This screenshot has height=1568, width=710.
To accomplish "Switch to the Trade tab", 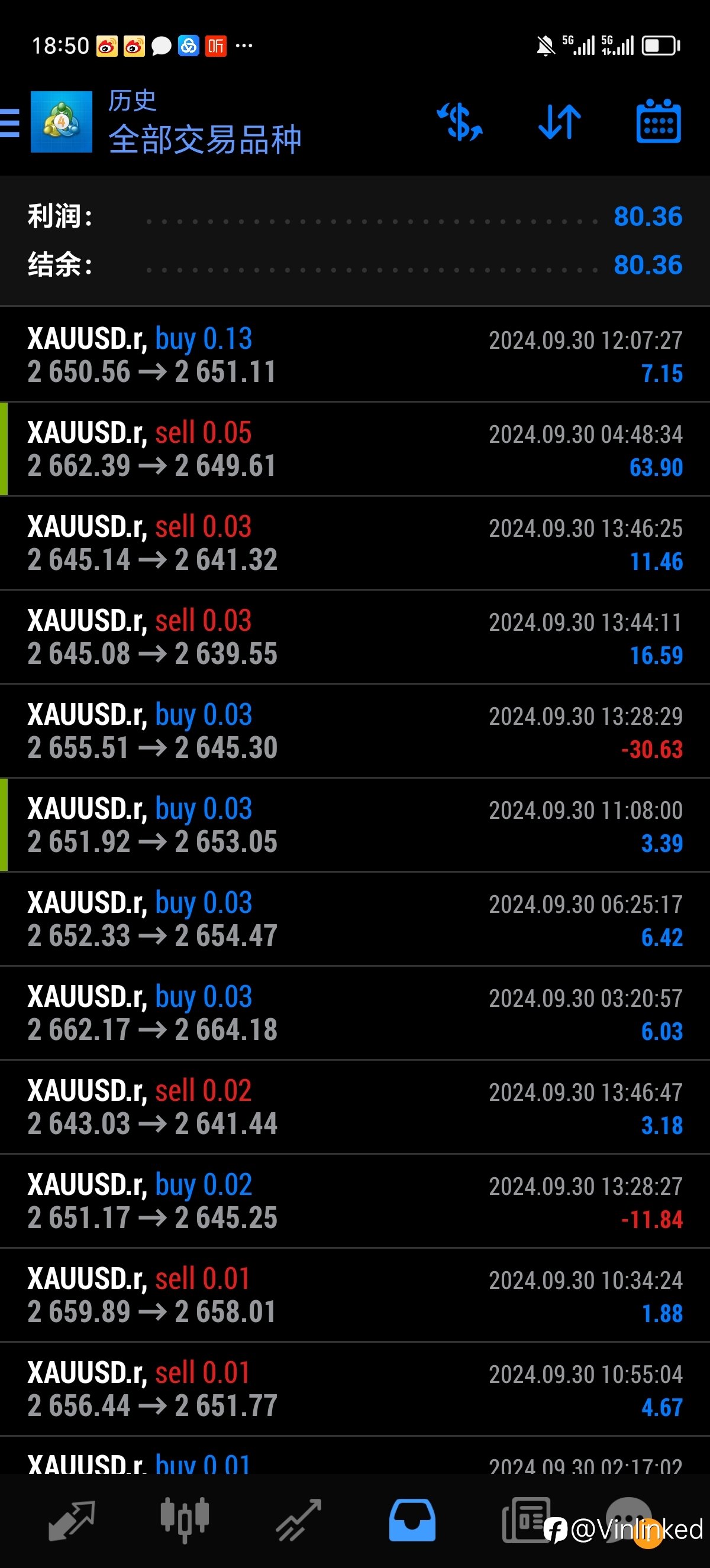I will tap(298, 1520).
